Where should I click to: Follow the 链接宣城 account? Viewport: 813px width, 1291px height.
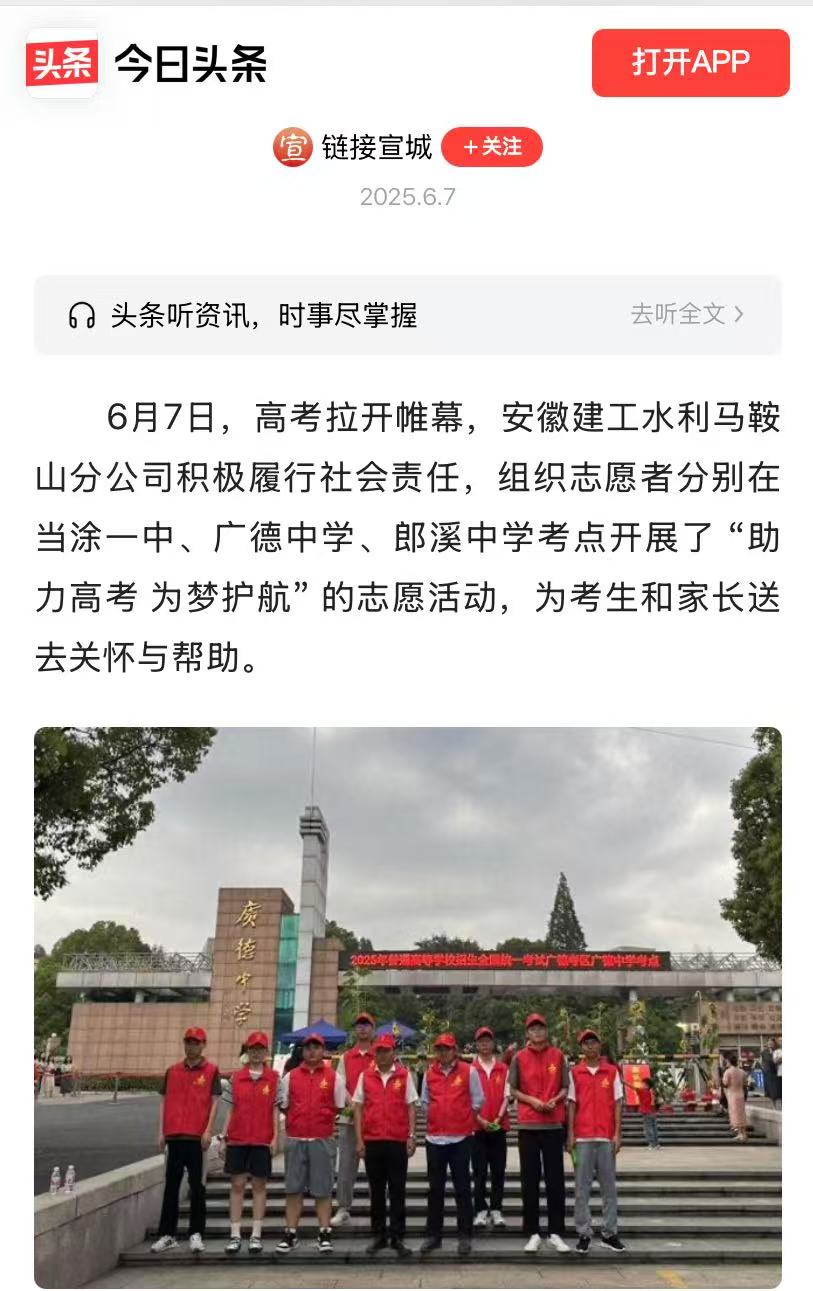pyautogui.click(x=492, y=147)
